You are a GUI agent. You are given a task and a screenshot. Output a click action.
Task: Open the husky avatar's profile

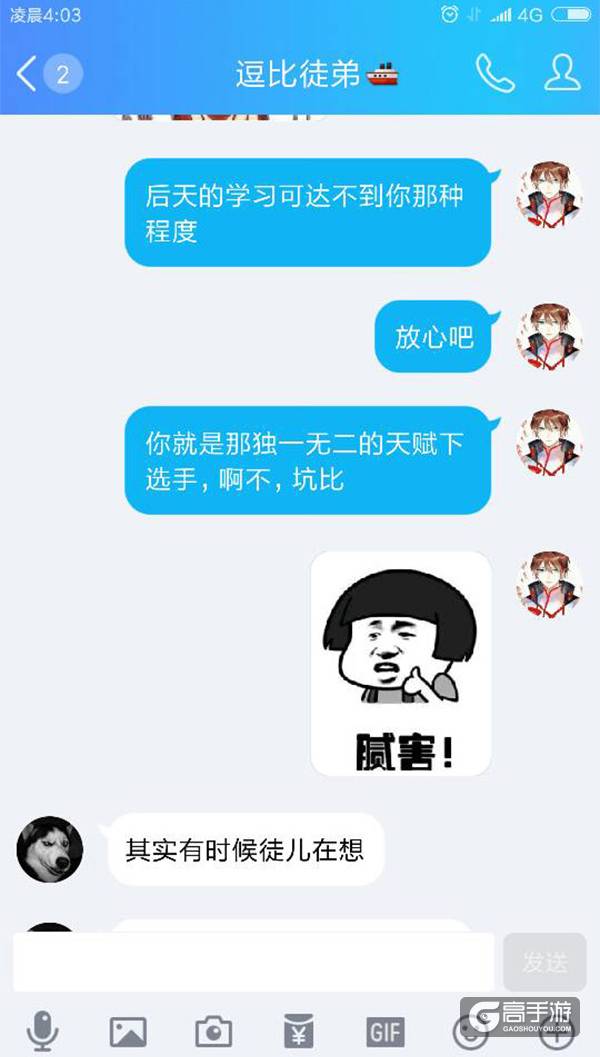pyautogui.click(x=49, y=849)
